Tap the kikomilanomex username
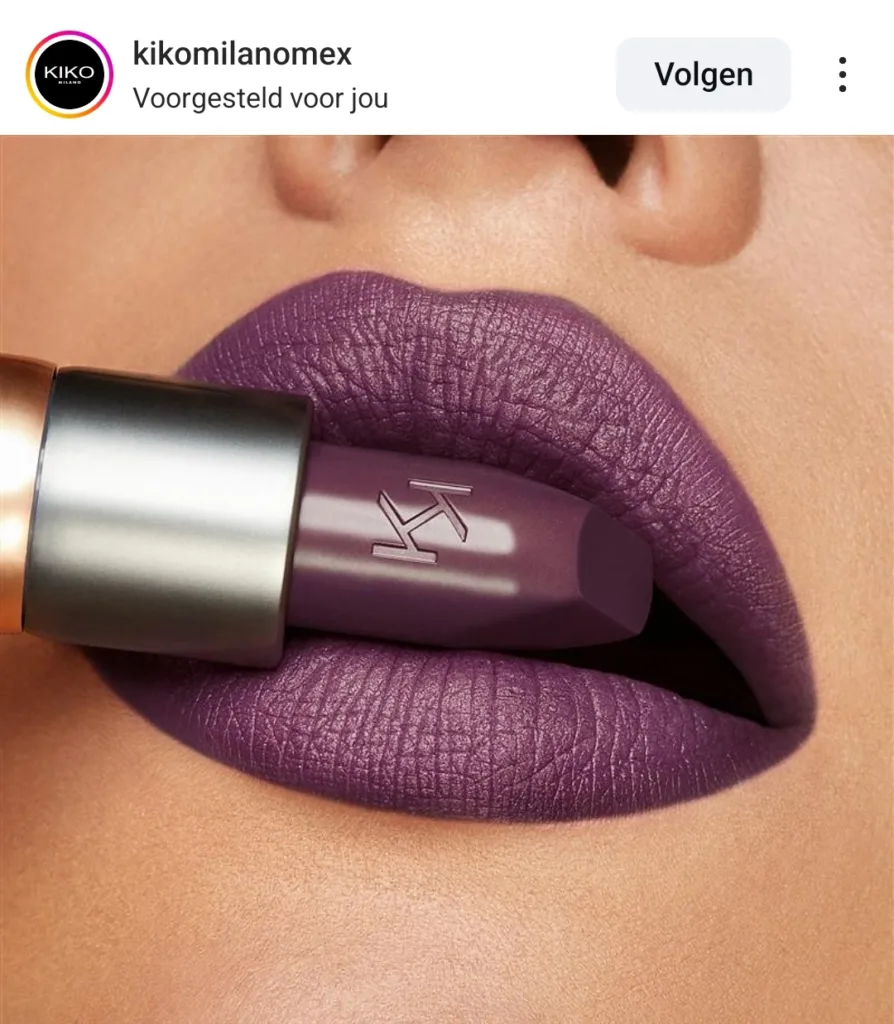Image resolution: width=894 pixels, height=1024 pixels. [x=242, y=54]
